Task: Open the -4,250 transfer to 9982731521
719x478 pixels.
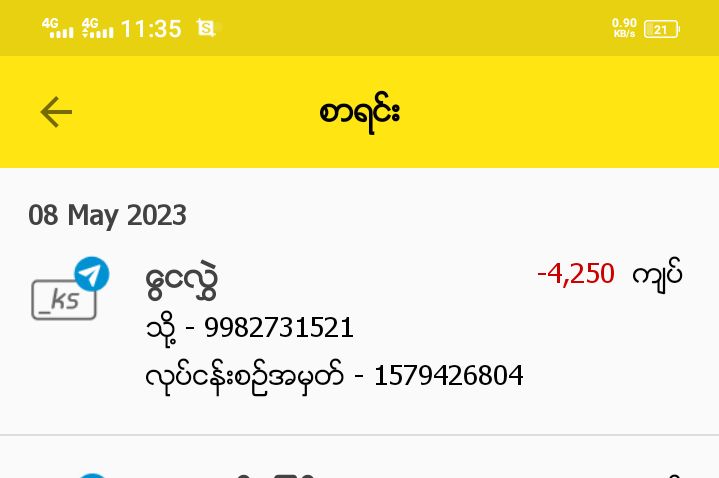Action: click(x=358, y=326)
